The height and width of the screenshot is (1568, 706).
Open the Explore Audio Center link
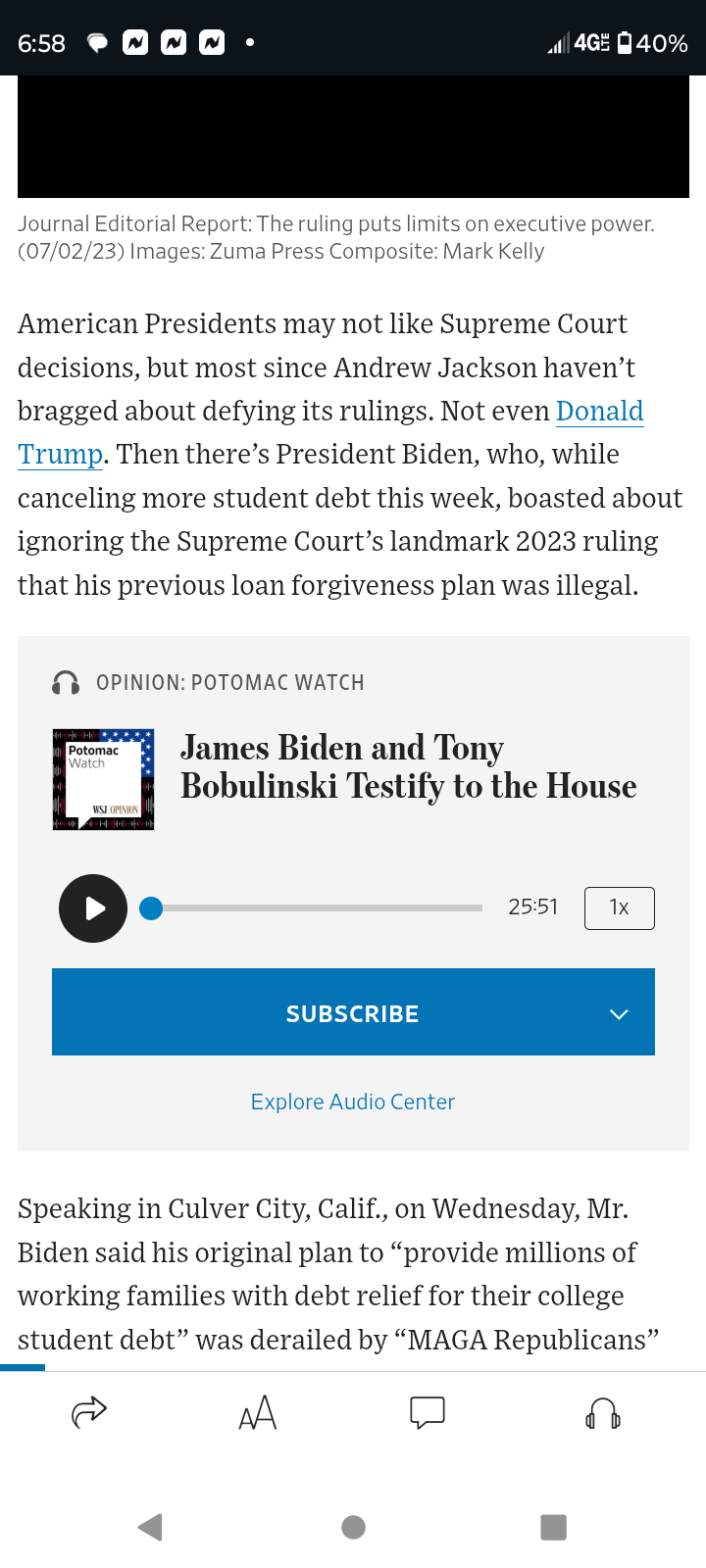point(353,1102)
